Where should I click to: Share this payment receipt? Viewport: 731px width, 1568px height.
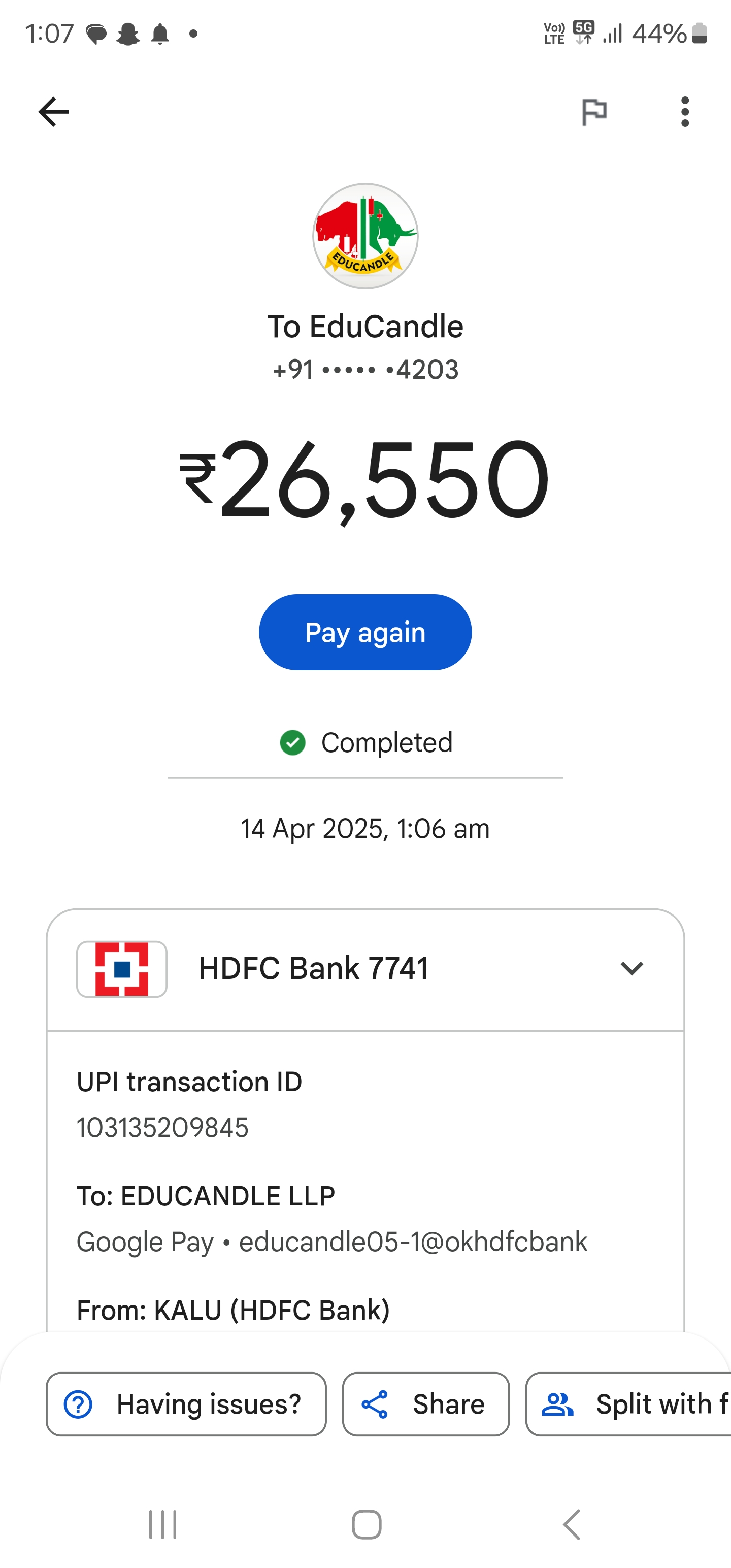[x=425, y=1404]
